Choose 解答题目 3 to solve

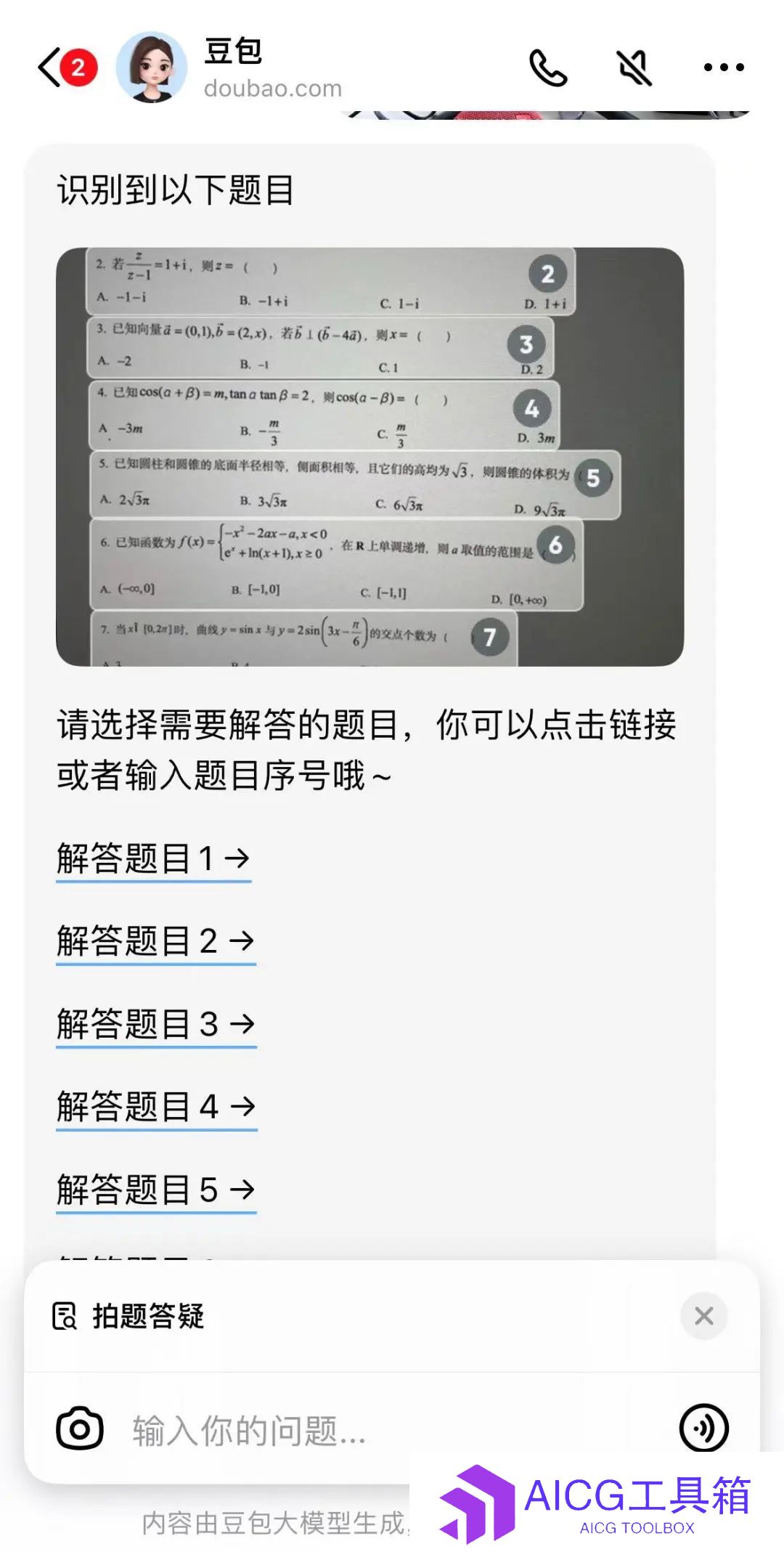tap(156, 1025)
